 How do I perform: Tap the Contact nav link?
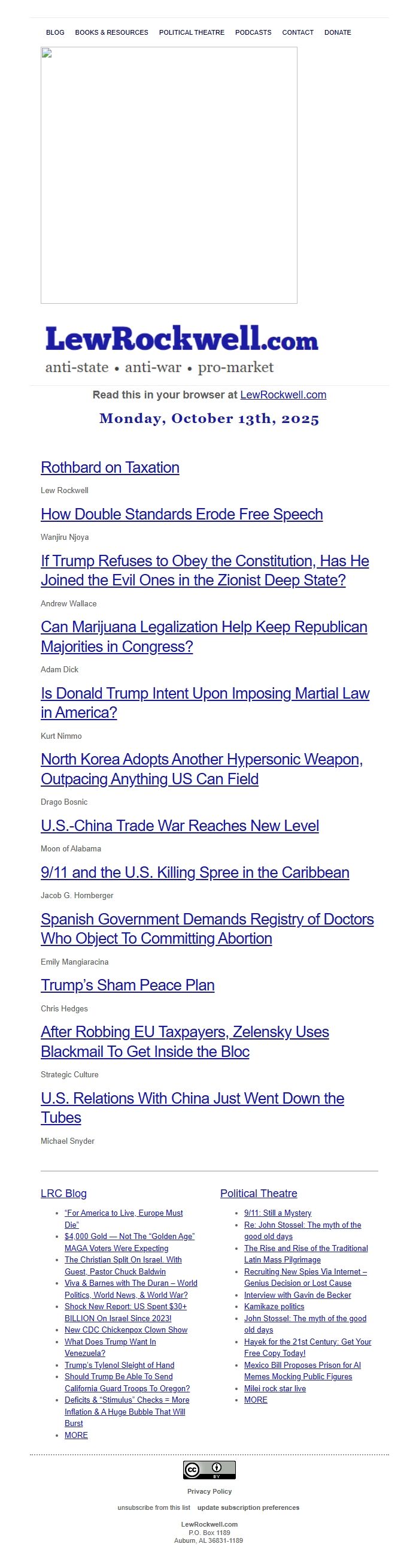(x=297, y=32)
